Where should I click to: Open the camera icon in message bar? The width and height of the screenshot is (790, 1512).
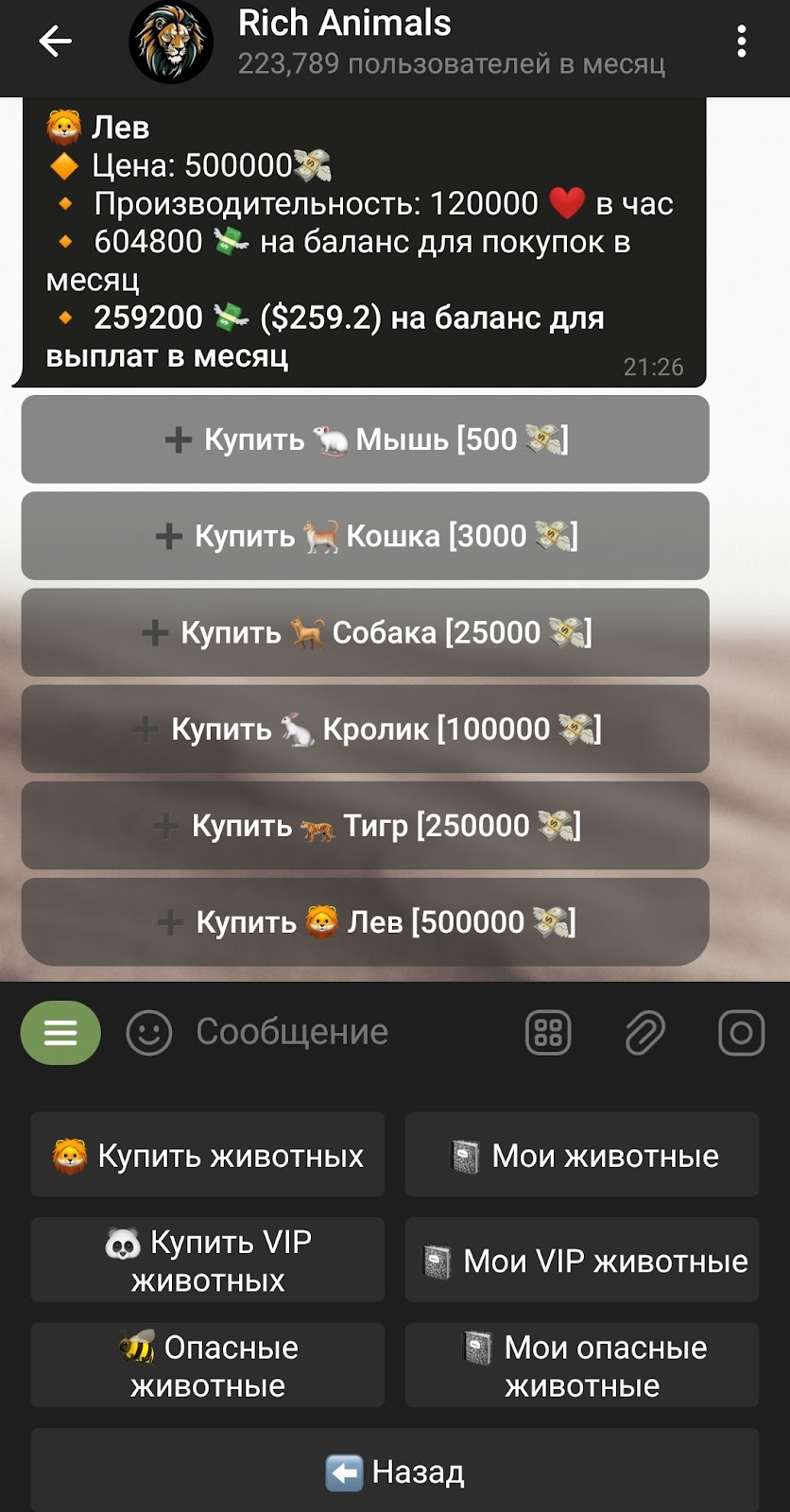(742, 1033)
